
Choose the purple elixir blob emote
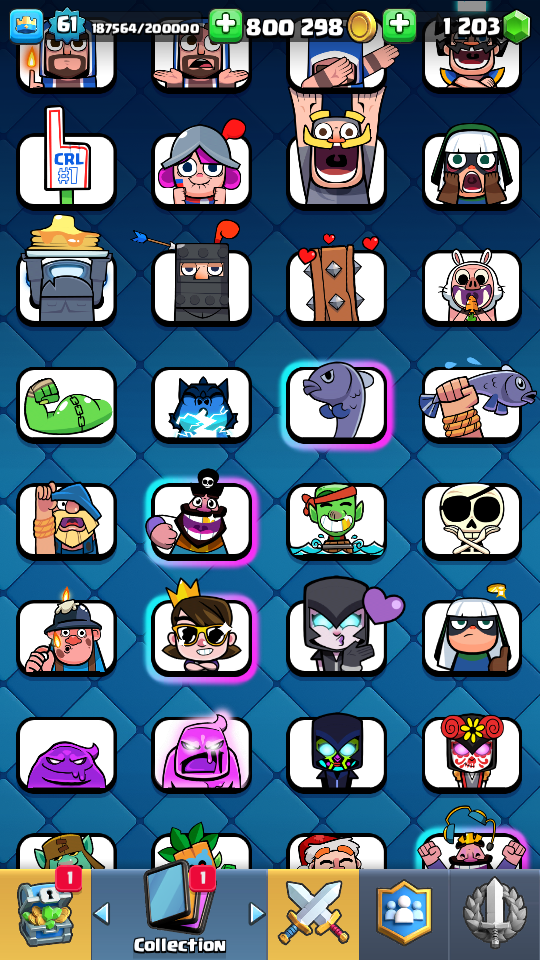tap(67, 754)
